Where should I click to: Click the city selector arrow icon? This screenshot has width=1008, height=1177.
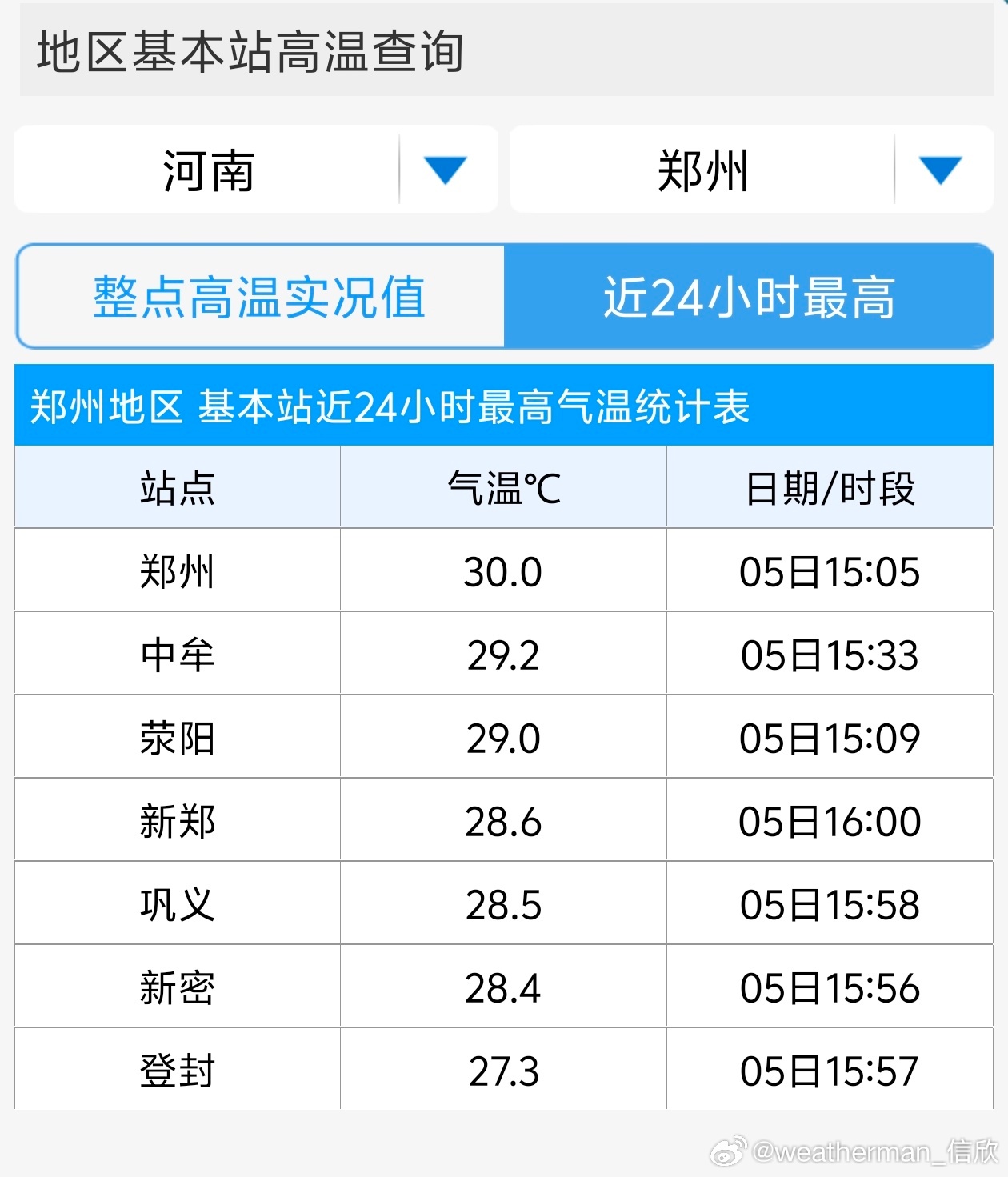point(942,170)
